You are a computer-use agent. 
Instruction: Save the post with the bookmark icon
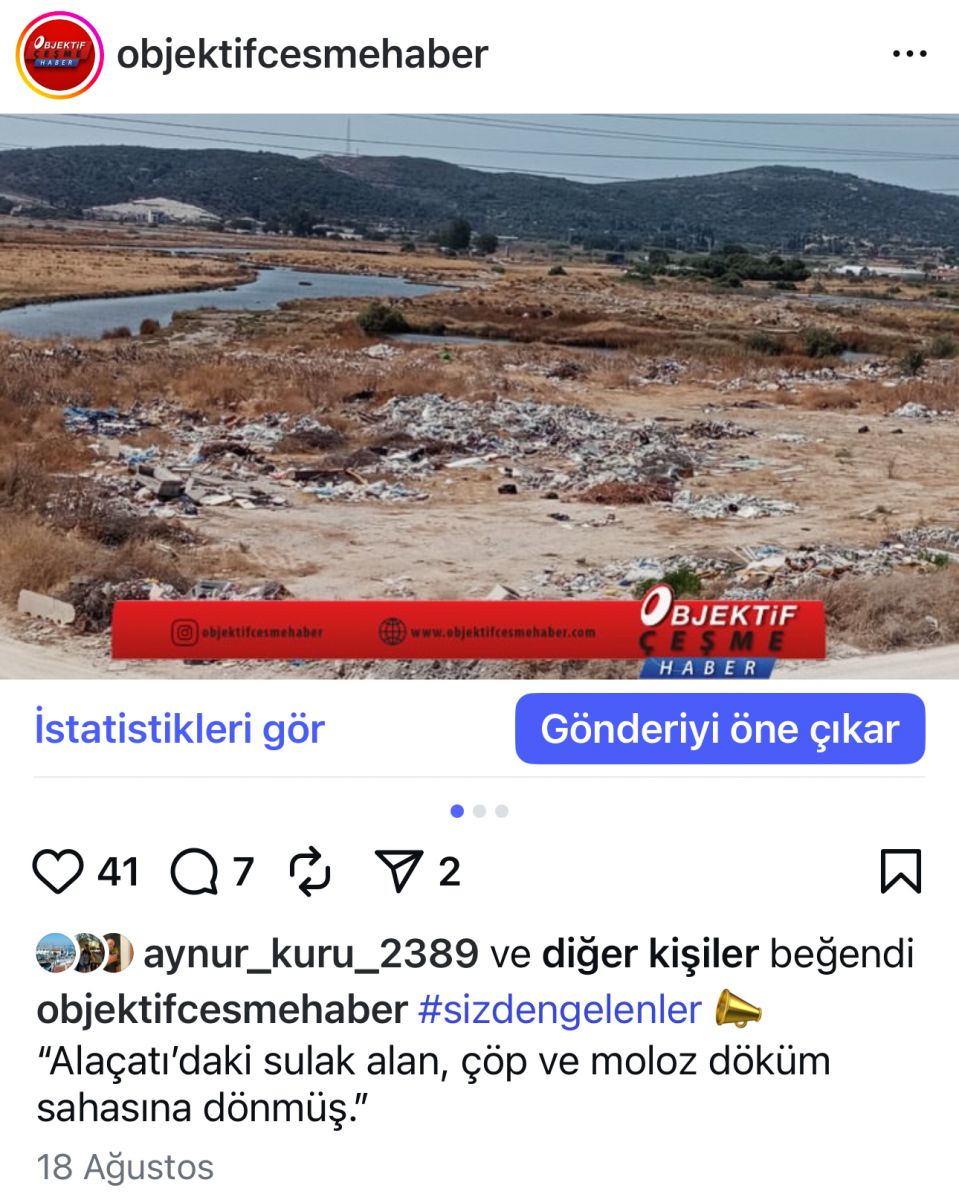(x=900, y=872)
